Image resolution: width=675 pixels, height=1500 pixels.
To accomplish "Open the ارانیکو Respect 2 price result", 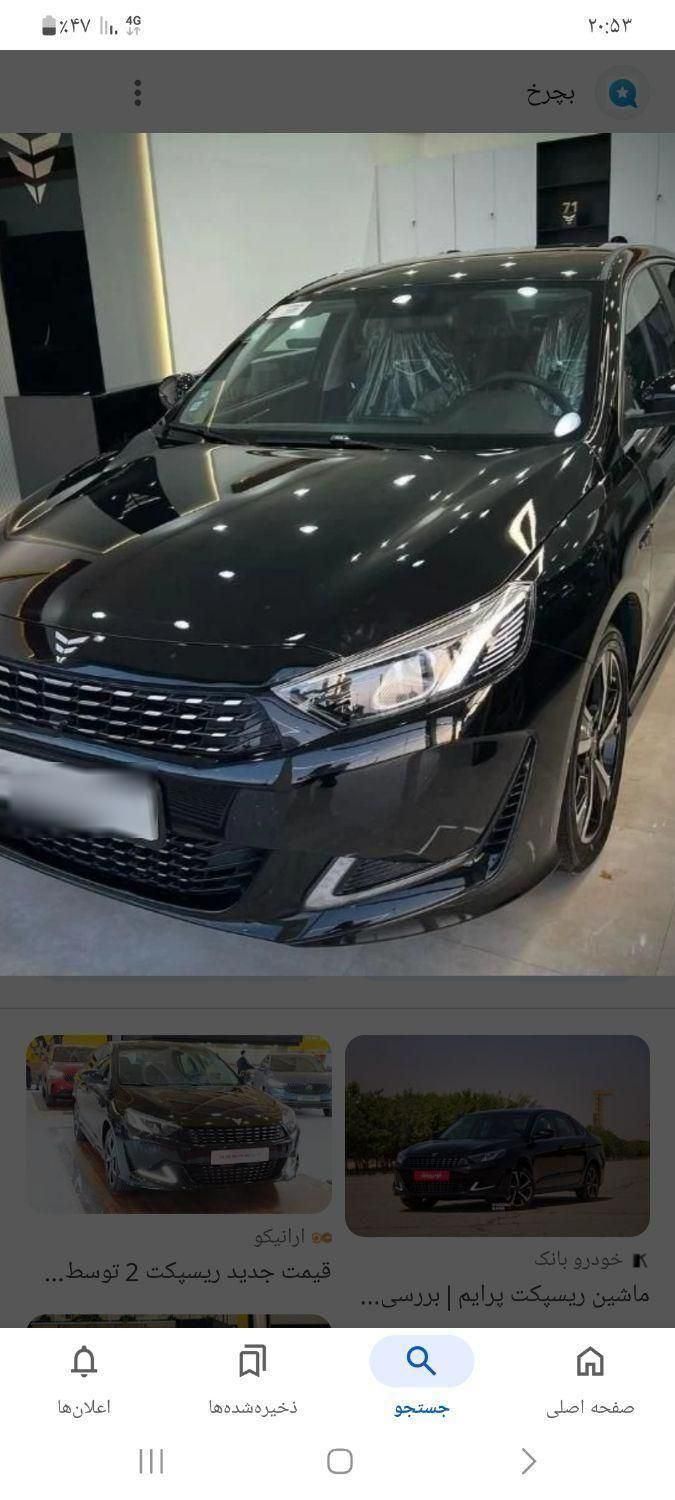I will click(179, 1125).
